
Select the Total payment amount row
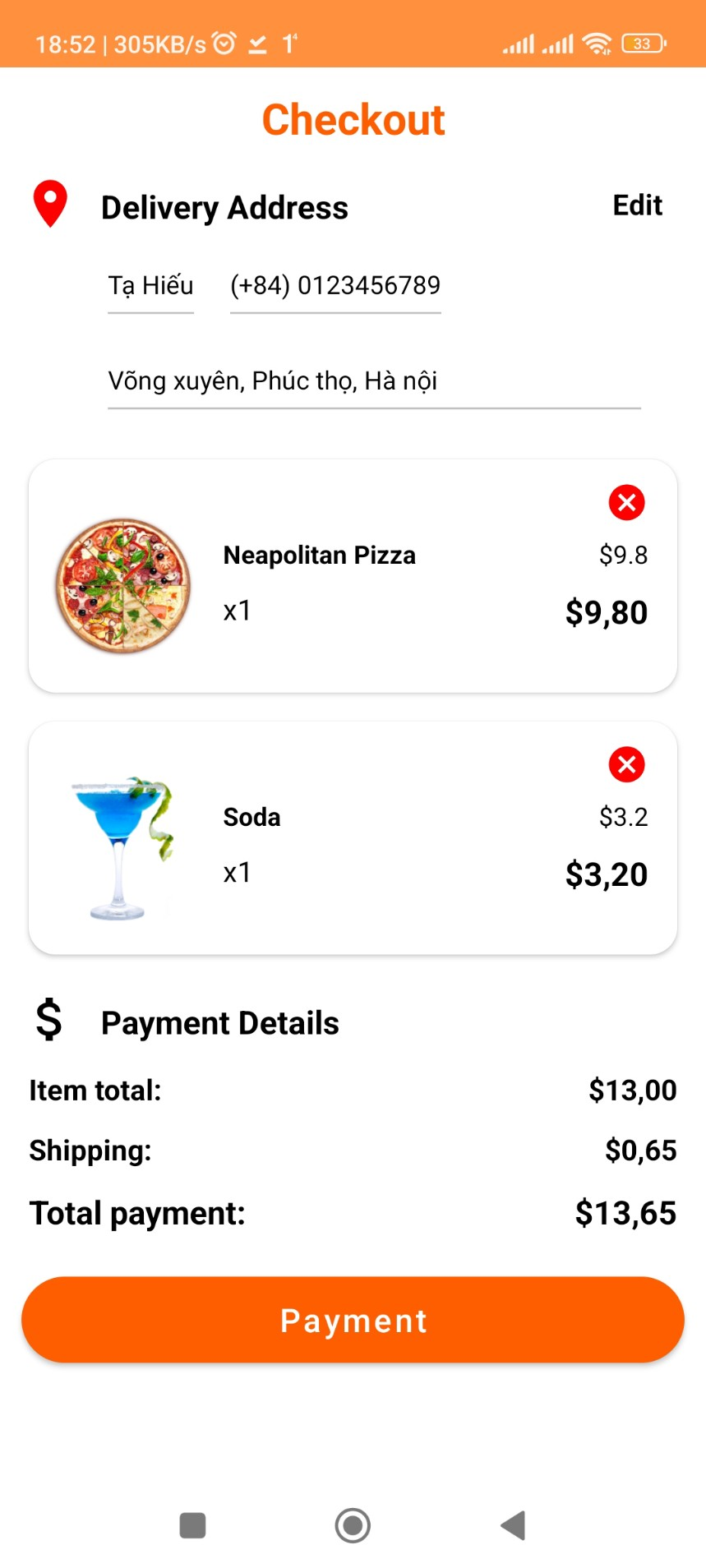(x=353, y=1212)
